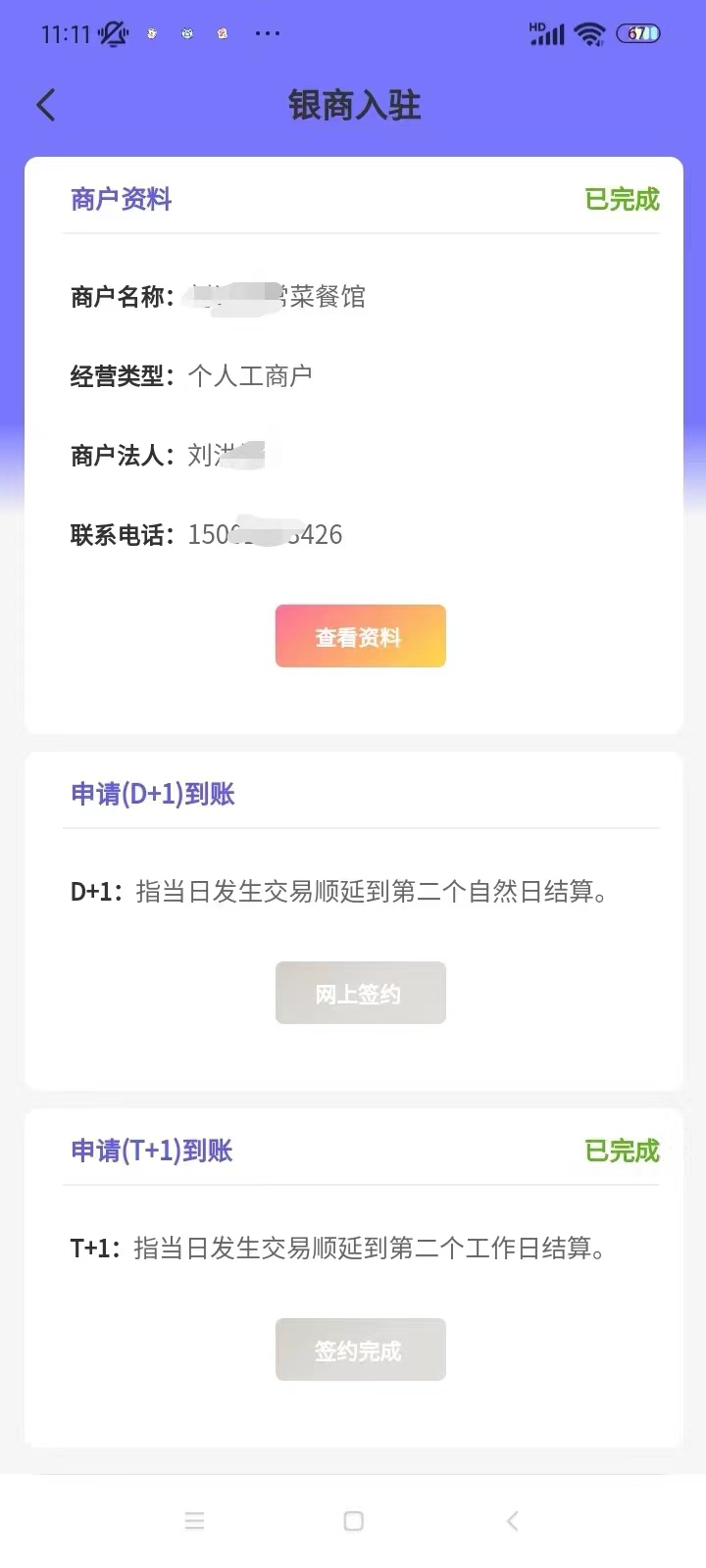Tap the 查看资料 button
Image resolution: width=706 pixels, height=1568 pixels.
(x=360, y=637)
